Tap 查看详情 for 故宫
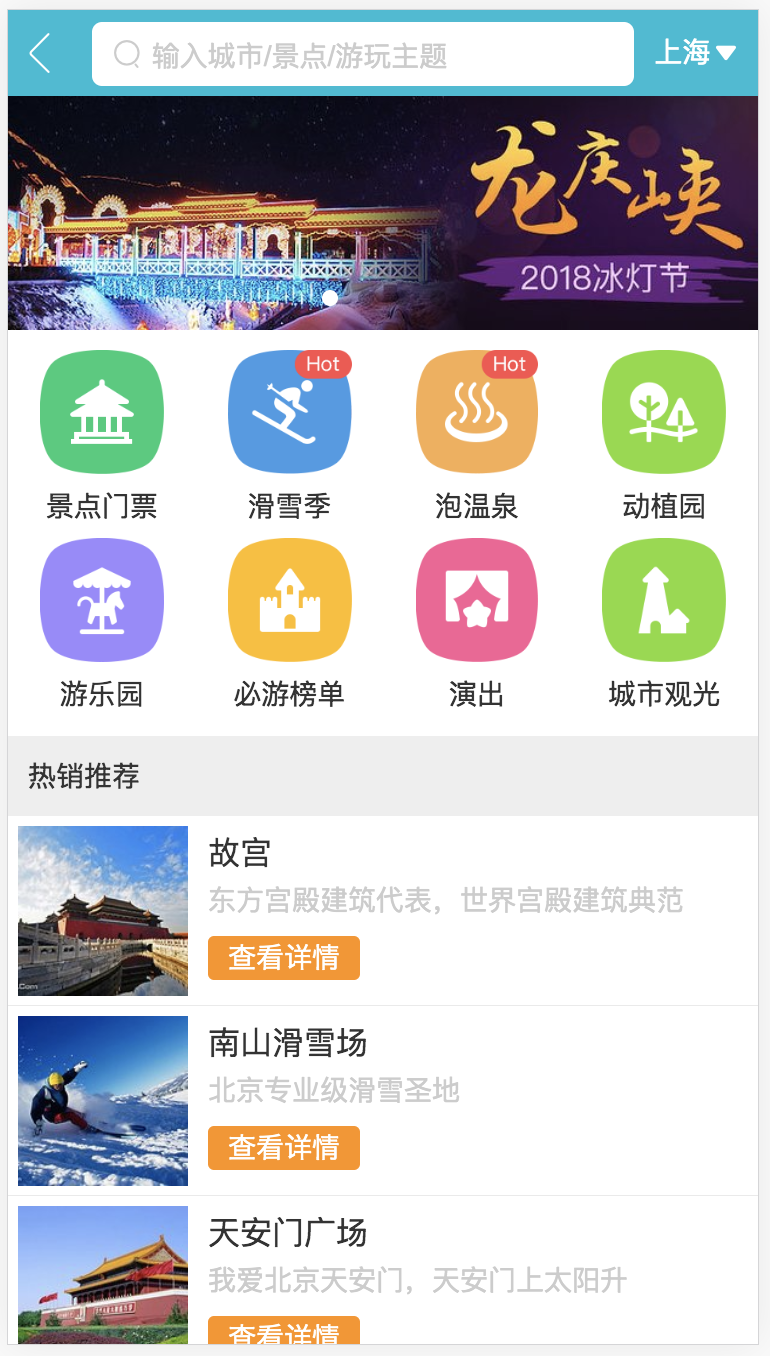 click(x=283, y=958)
